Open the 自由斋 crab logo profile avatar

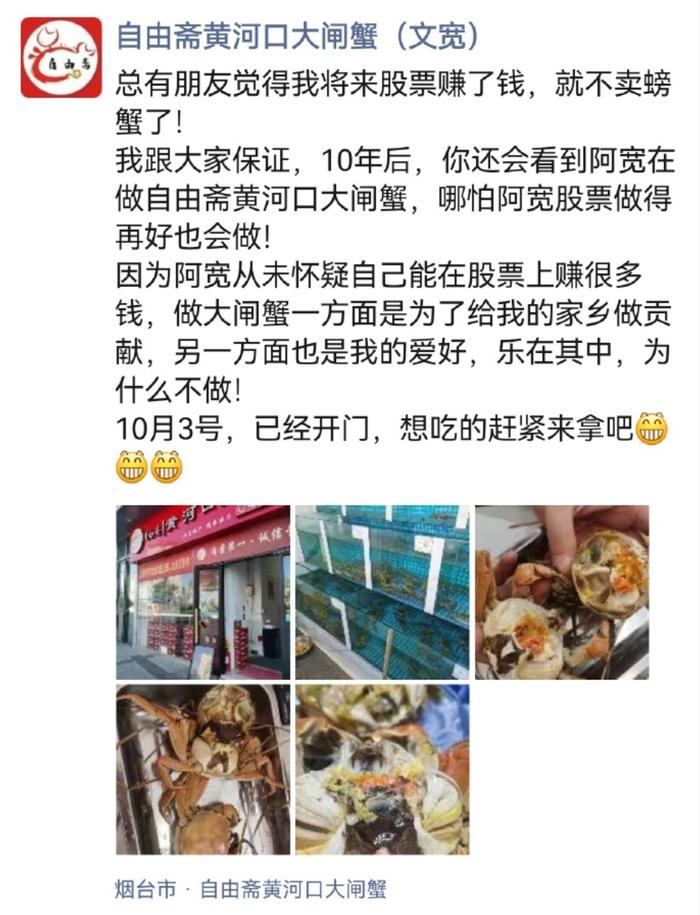click(x=62, y=57)
